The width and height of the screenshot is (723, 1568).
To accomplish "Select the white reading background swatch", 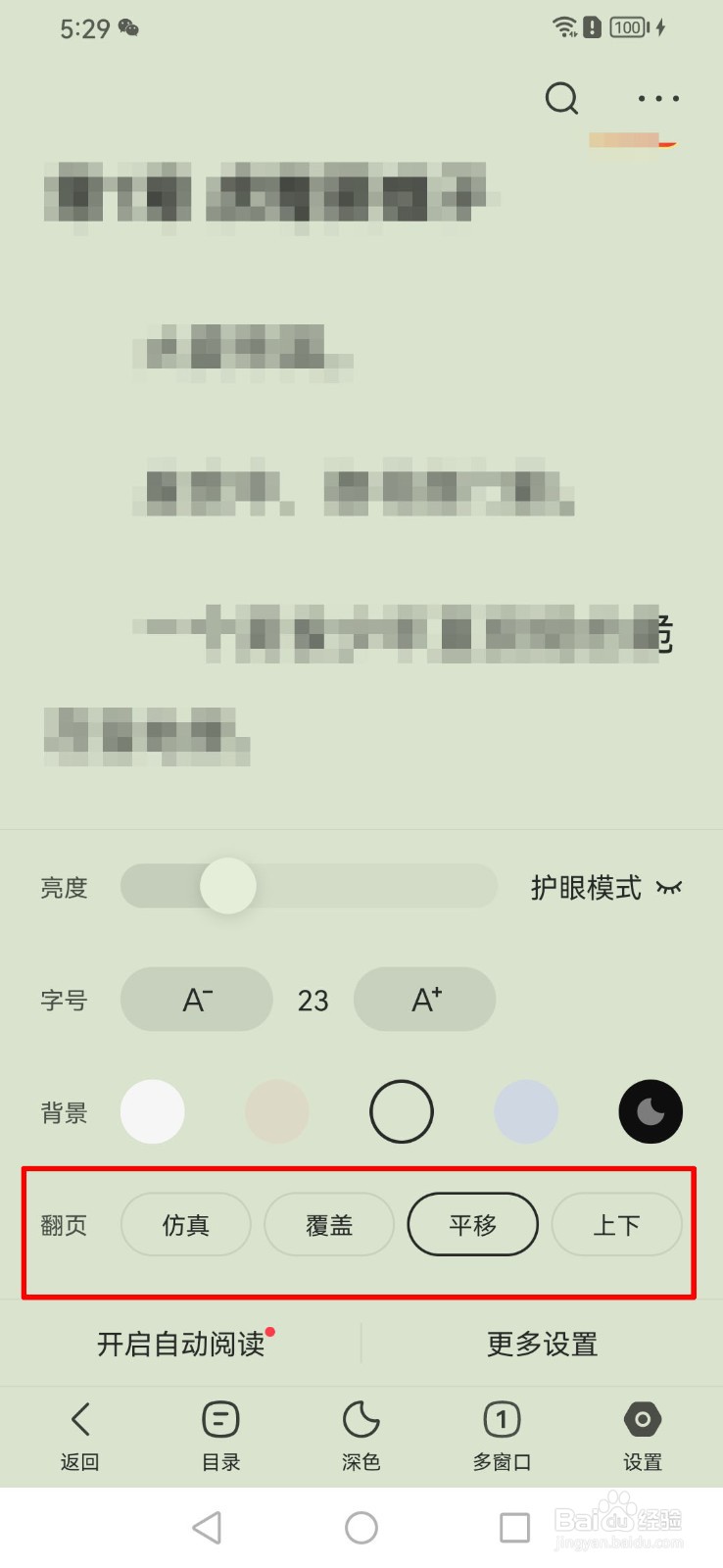I will (152, 1111).
